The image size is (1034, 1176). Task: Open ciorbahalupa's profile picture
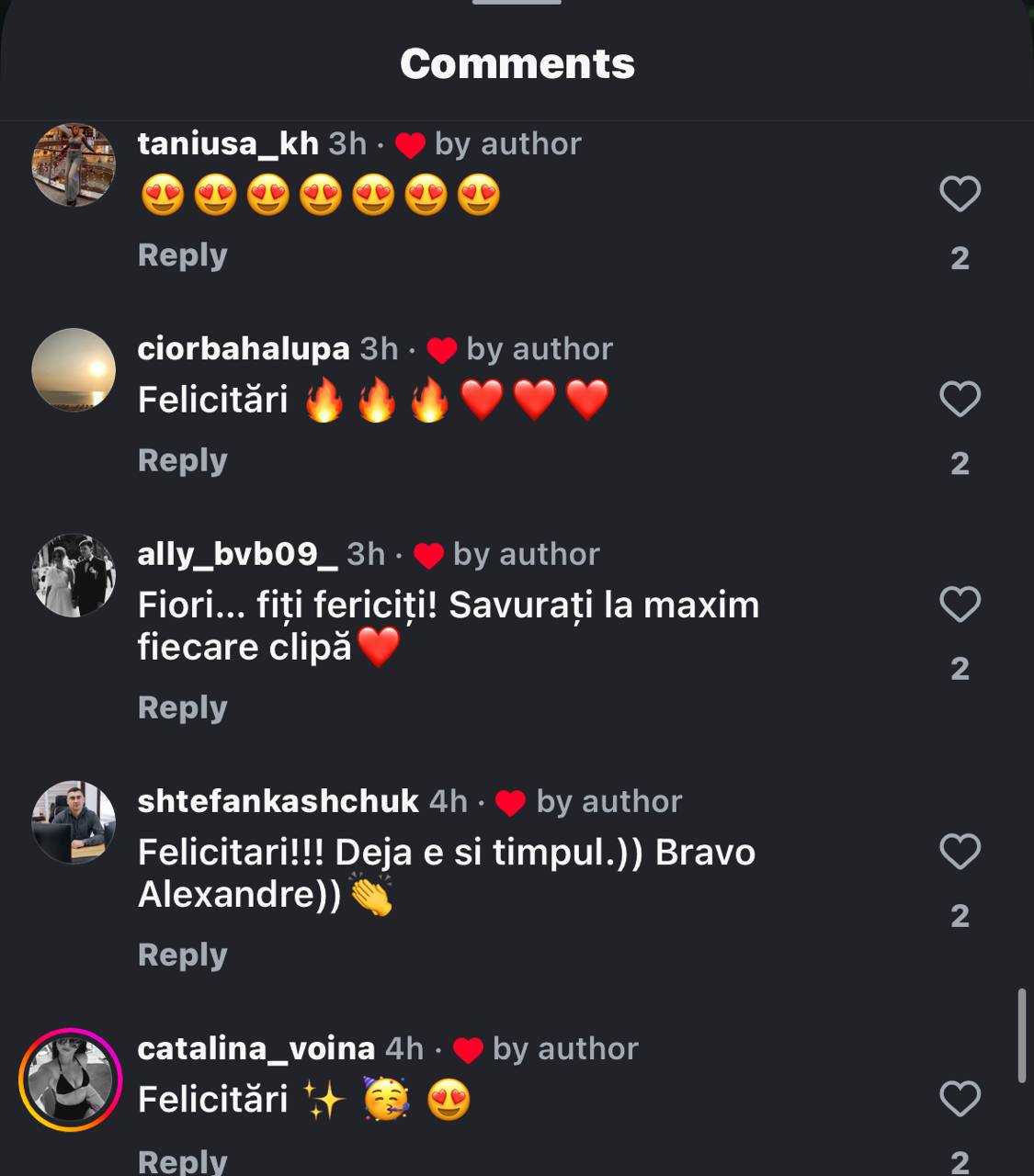(74, 370)
